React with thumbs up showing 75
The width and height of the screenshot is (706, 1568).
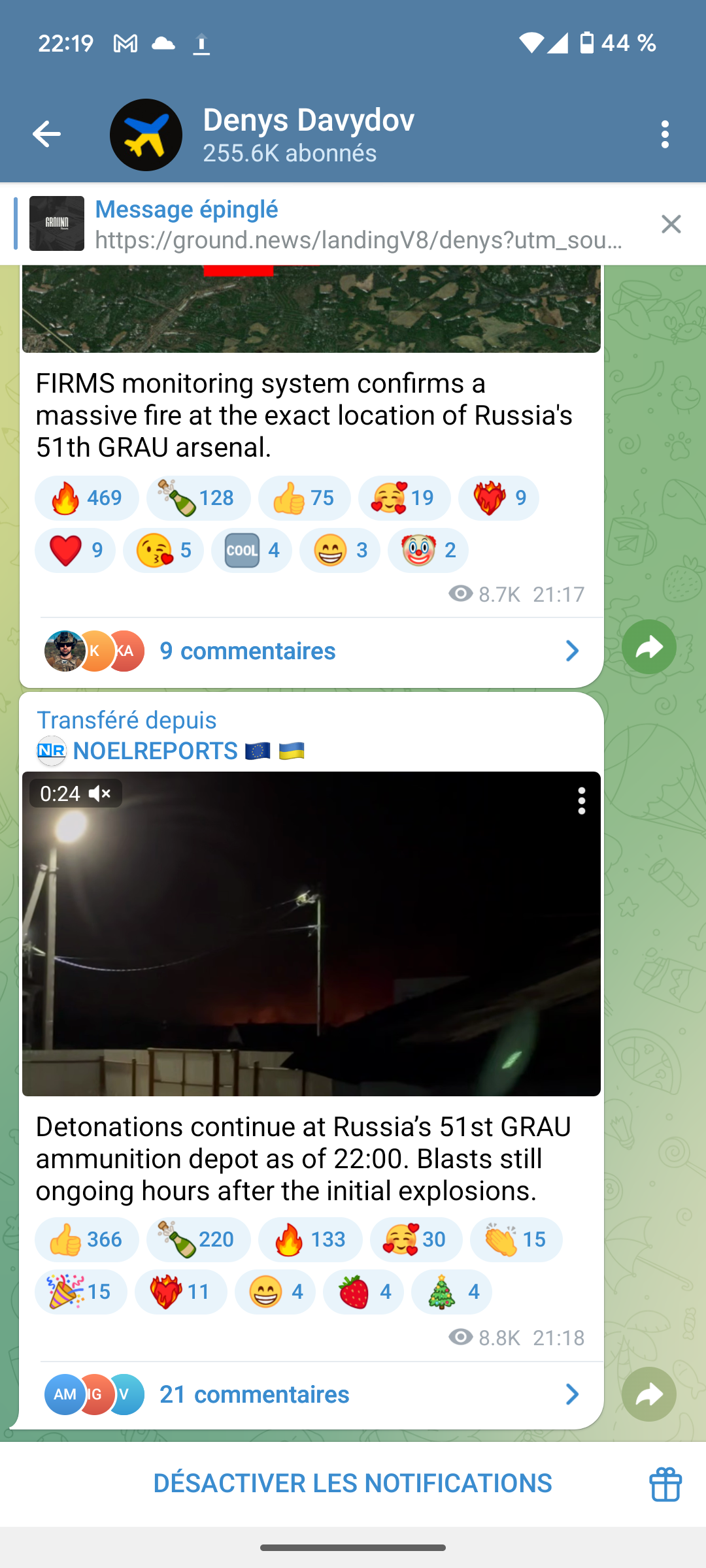(x=304, y=498)
